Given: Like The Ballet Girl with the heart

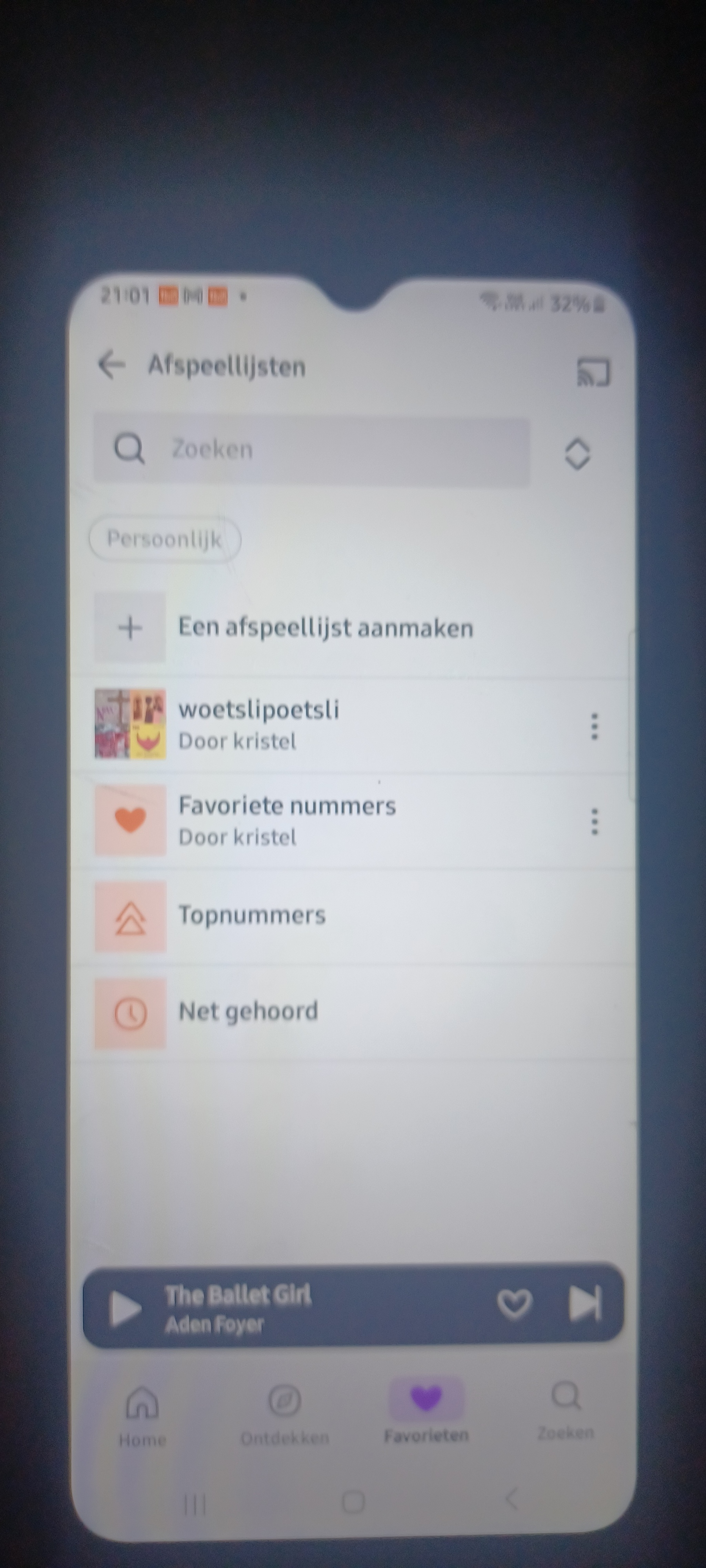Looking at the screenshot, I should point(515,1304).
